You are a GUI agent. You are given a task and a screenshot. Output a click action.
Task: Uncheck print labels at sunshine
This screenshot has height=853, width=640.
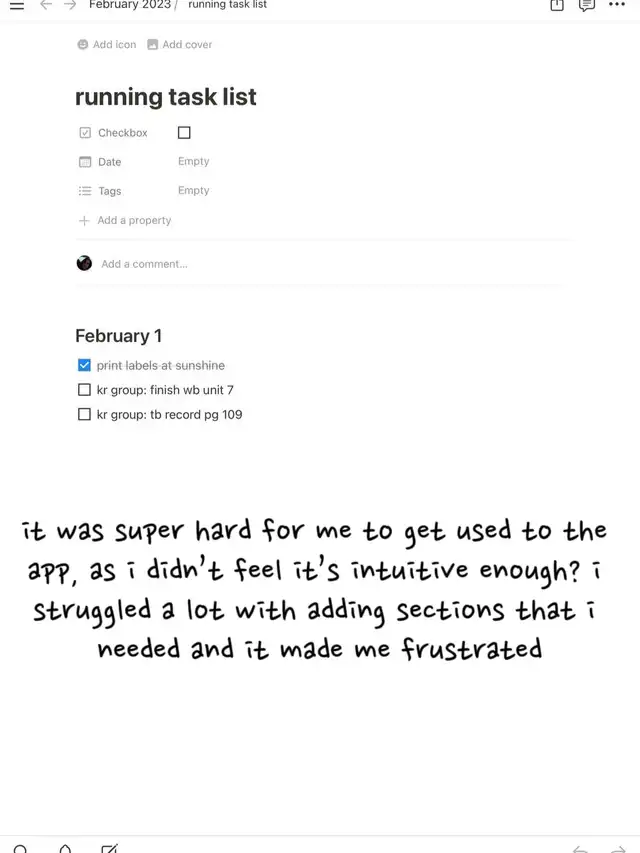point(84,365)
